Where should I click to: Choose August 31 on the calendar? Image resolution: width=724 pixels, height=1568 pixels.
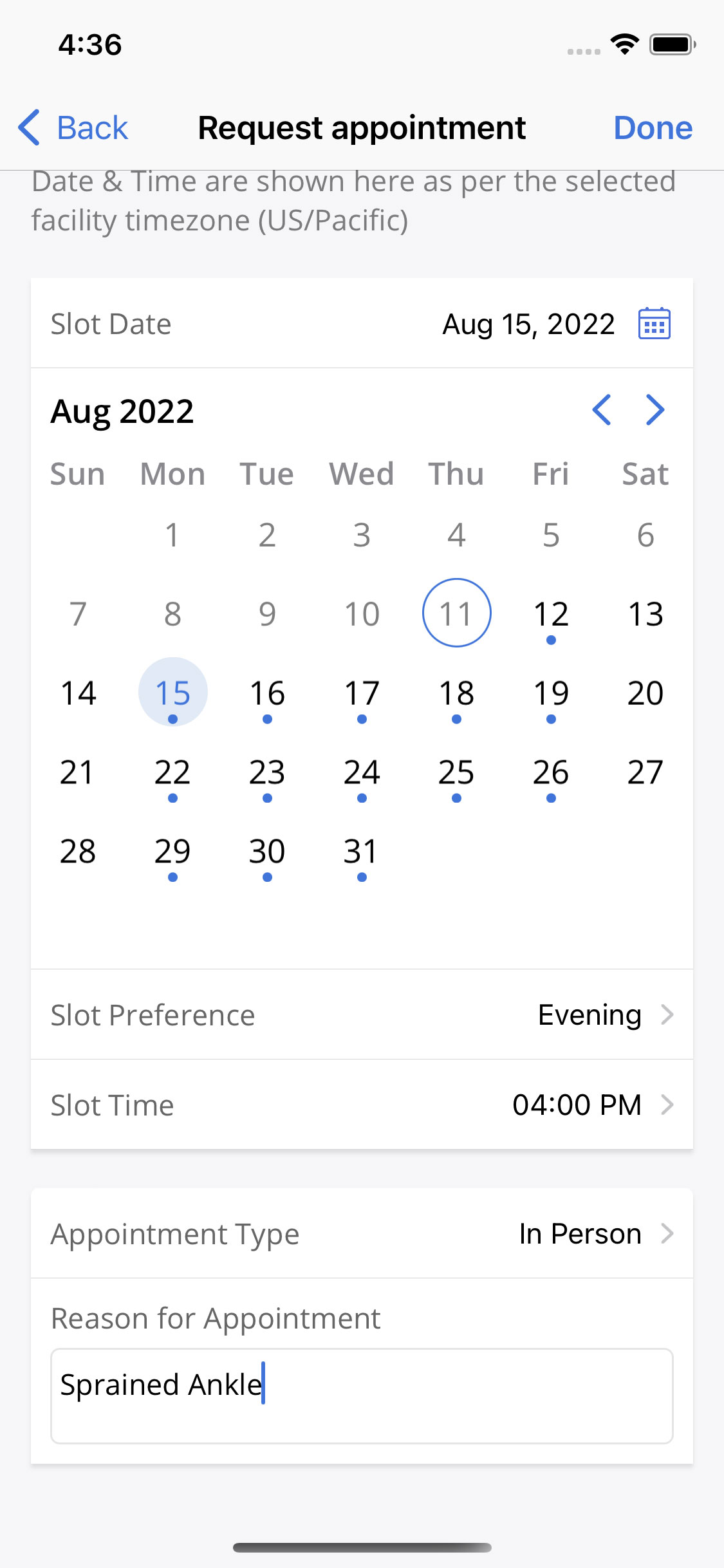click(x=361, y=852)
